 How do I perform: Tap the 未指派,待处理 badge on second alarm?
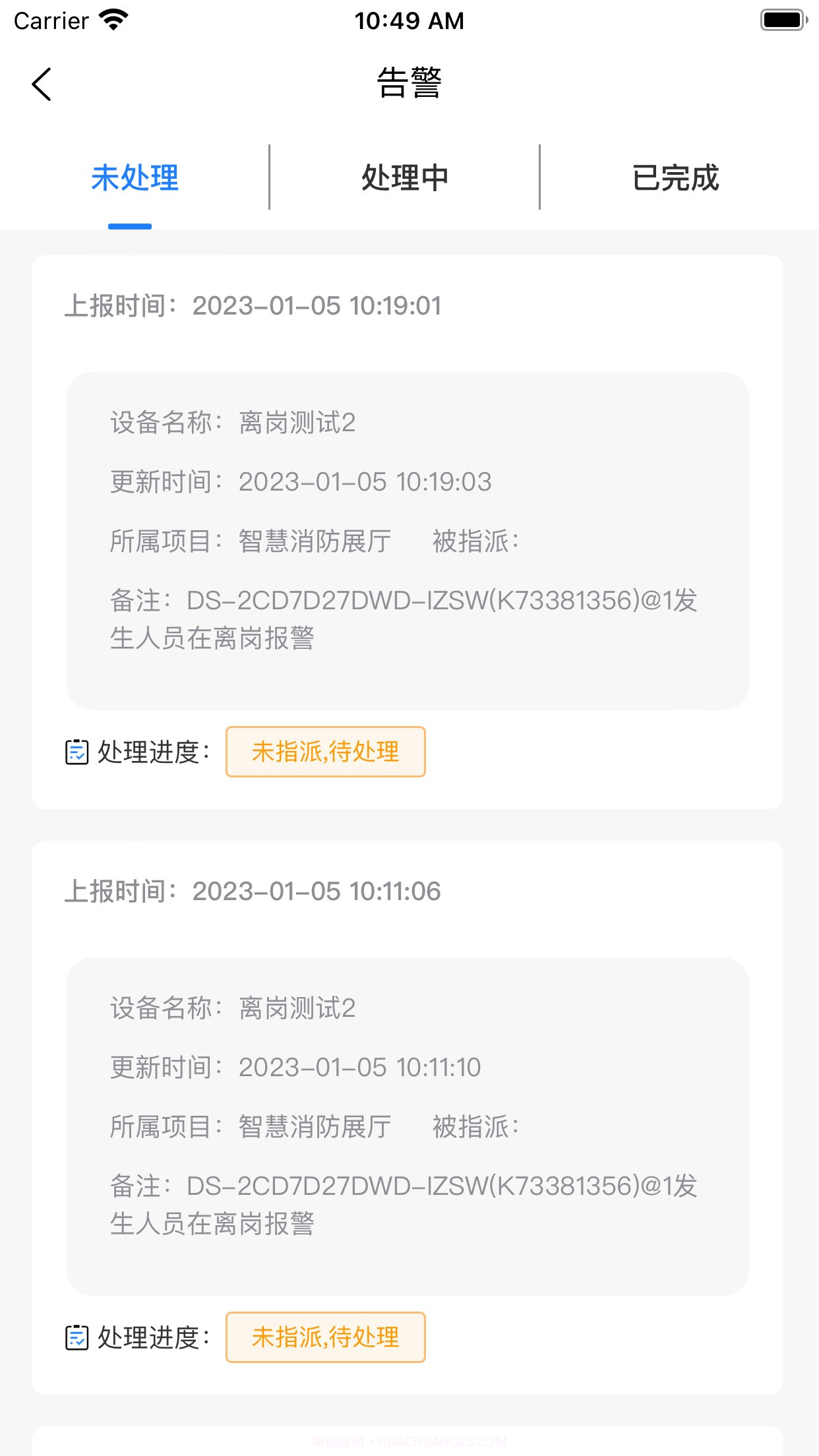point(324,1337)
